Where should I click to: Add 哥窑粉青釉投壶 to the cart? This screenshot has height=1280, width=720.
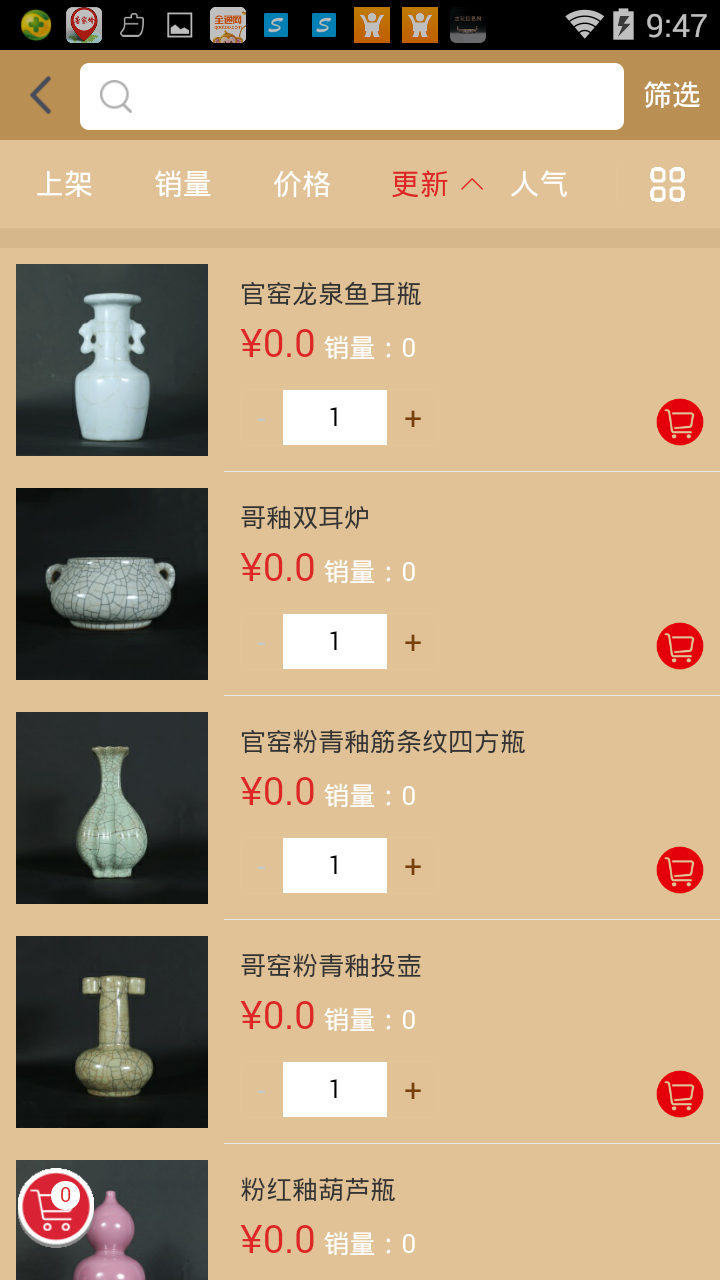(x=679, y=1093)
